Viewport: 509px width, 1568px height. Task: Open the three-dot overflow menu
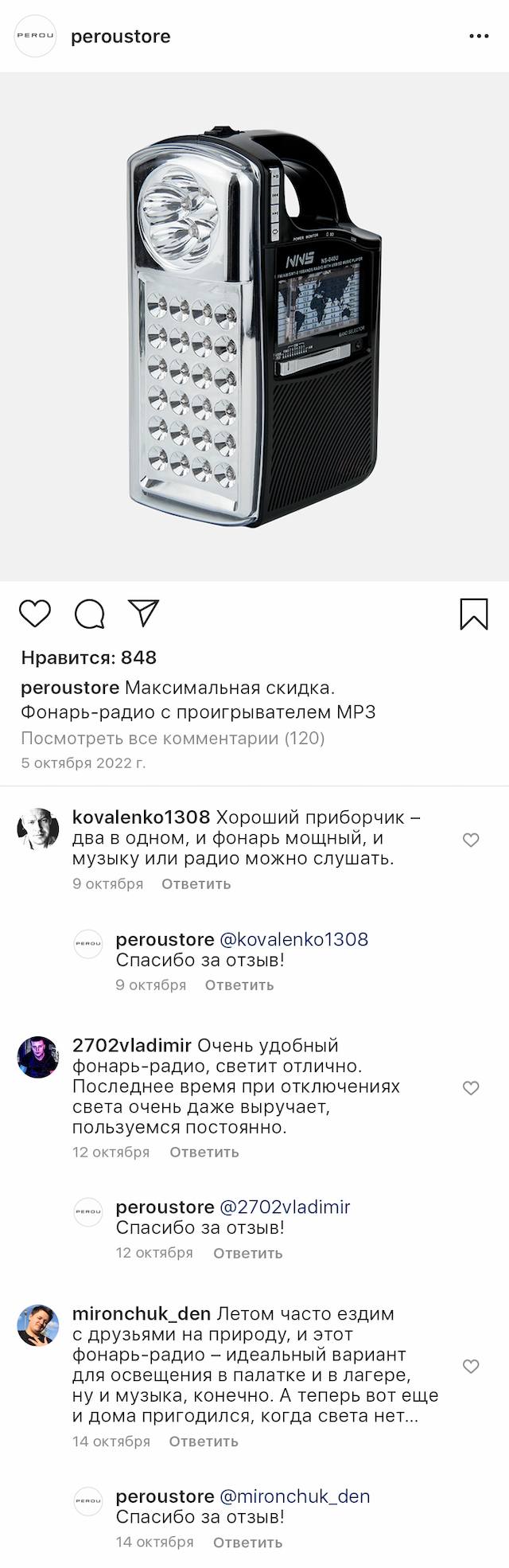(x=479, y=37)
